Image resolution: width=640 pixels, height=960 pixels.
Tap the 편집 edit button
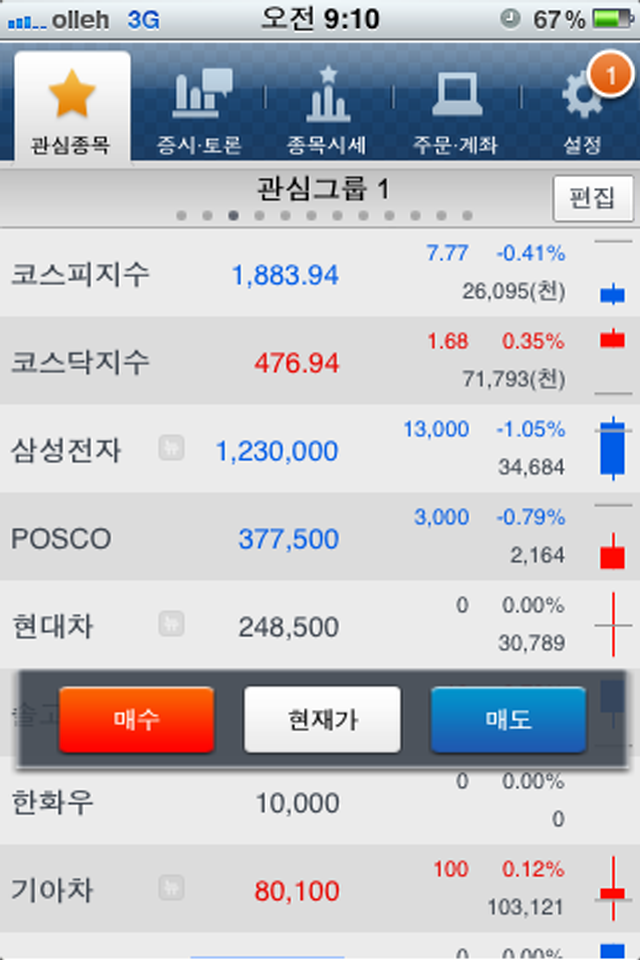[x=593, y=197]
